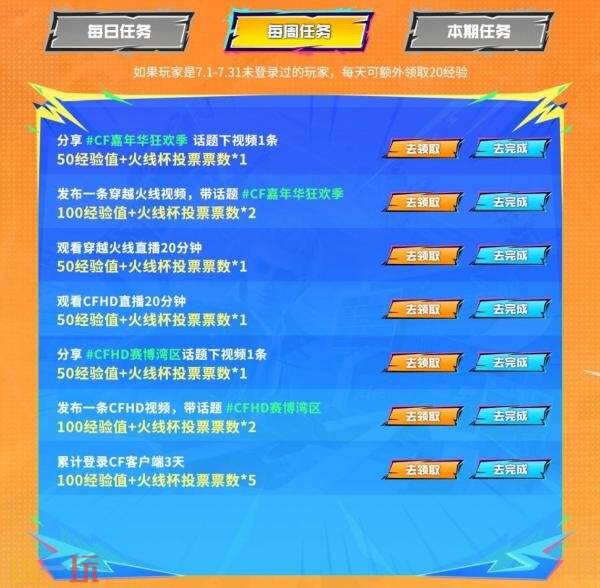Go complete the 发布一条CFHD视频 task
The image size is (600, 588).
click(x=510, y=416)
